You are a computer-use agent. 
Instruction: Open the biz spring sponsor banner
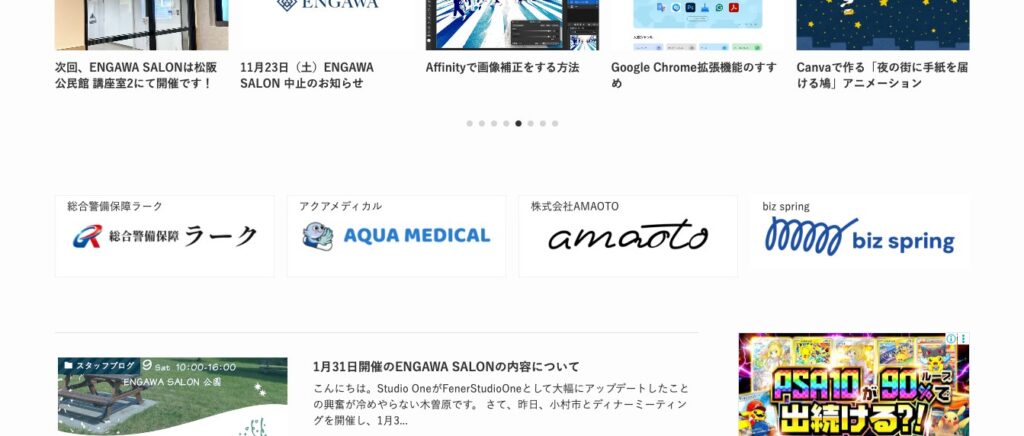click(860, 235)
